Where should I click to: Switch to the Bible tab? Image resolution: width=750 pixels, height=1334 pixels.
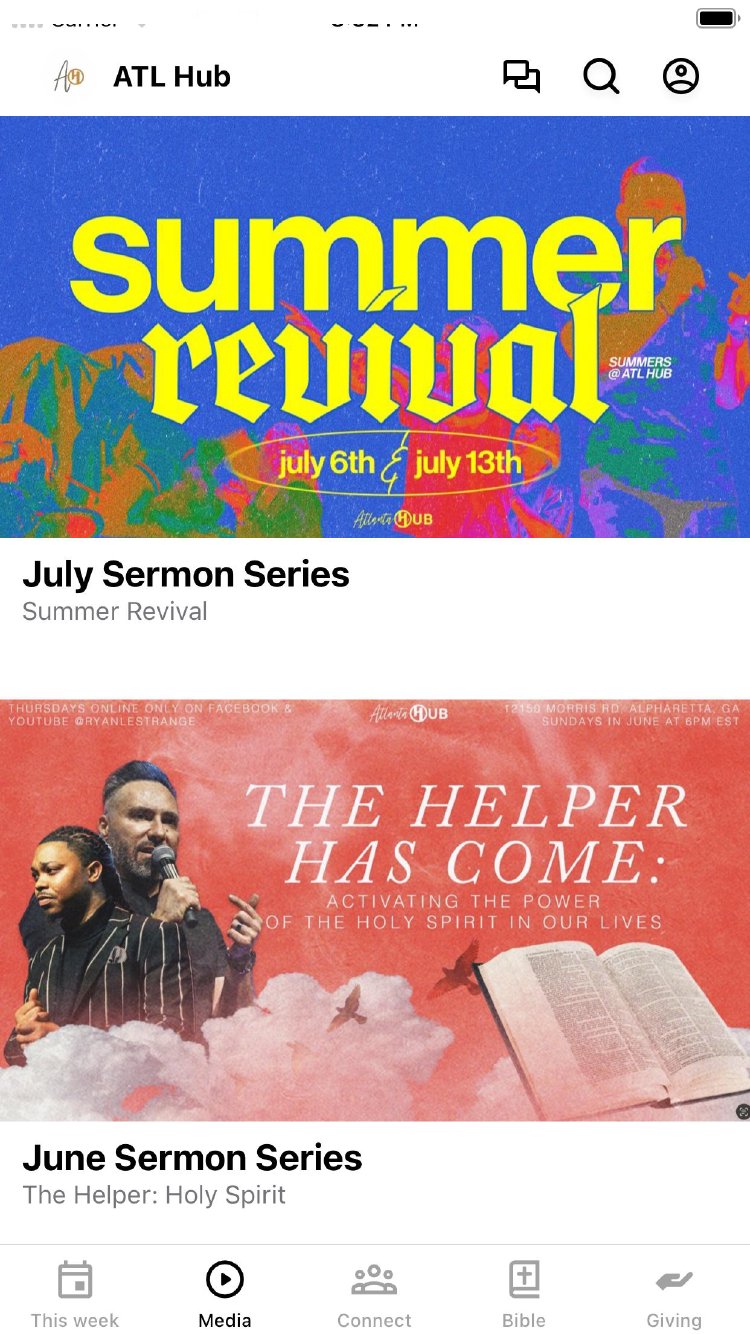pyautogui.click(x=524, y=1294)
